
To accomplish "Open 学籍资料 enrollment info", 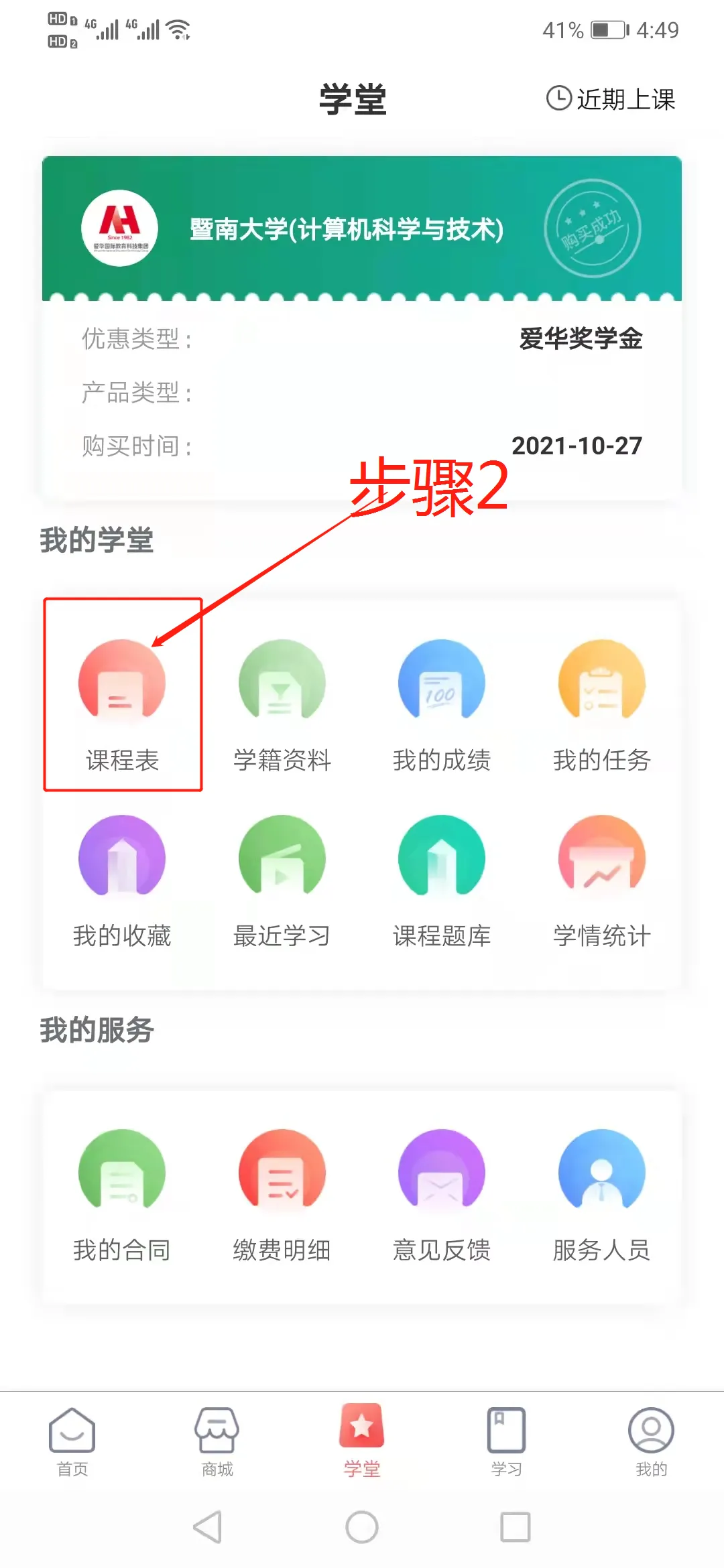I will pyautogui.click(x=282, y=704).
